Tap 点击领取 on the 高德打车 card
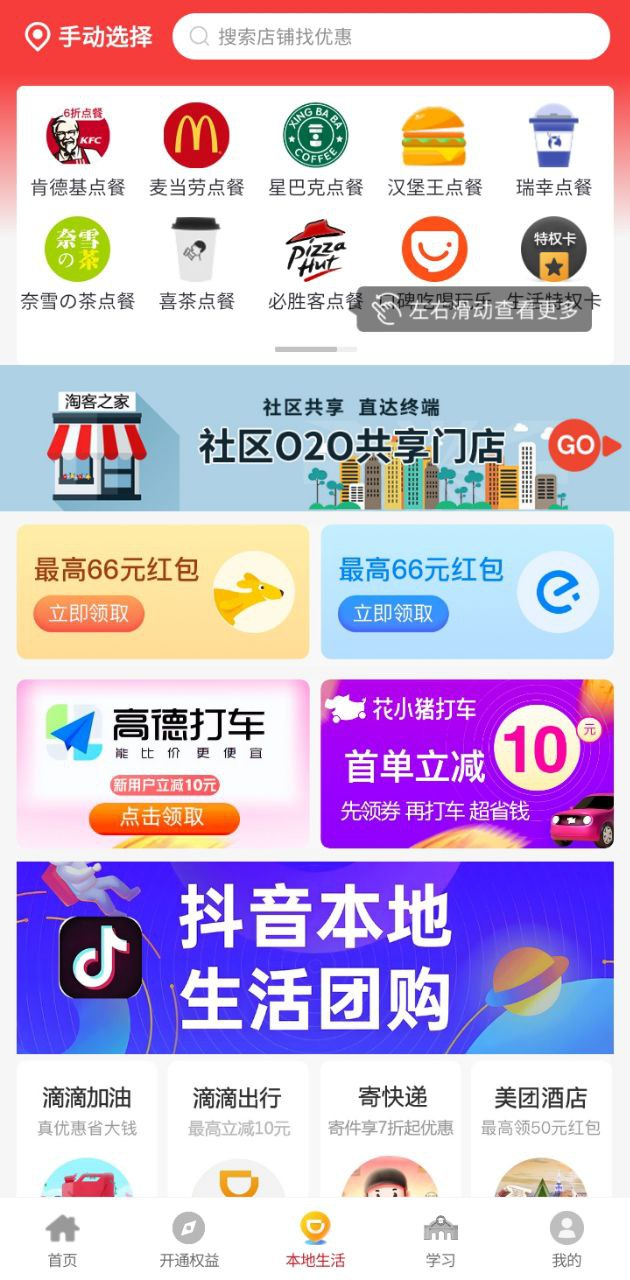Image resolution: width=630 pixels, height=1280 pixels. 163,817
